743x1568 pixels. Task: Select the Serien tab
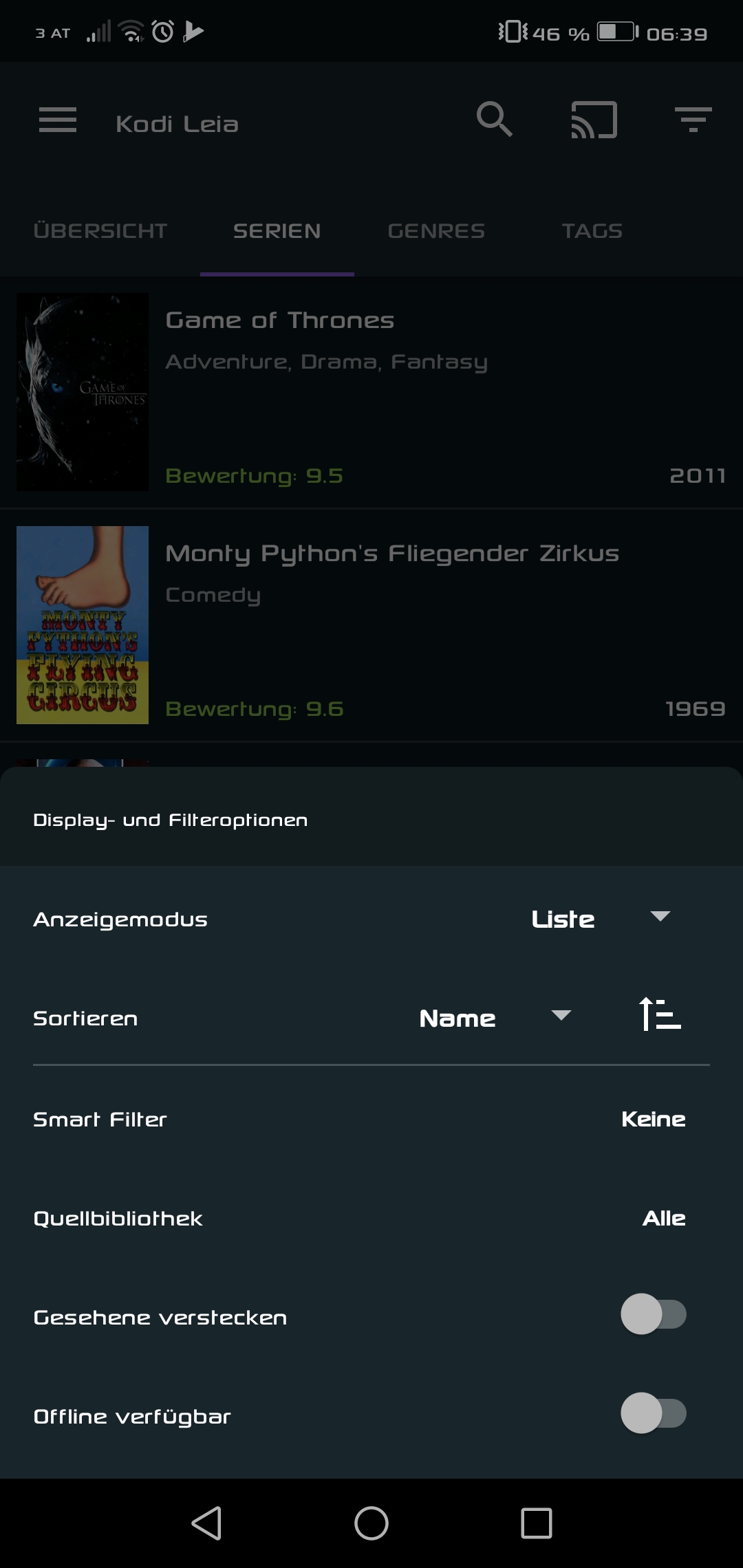[277, 231]
